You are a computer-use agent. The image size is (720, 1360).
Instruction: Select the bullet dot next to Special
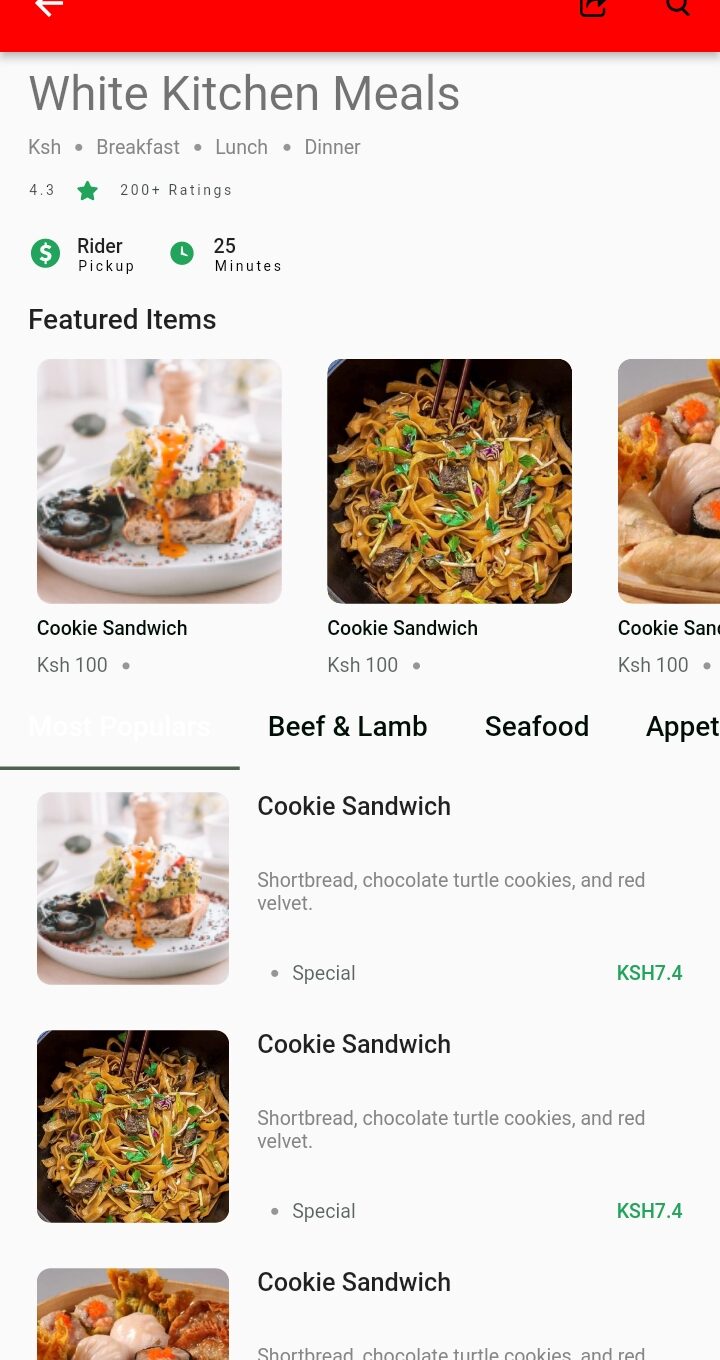pos(273,973)
